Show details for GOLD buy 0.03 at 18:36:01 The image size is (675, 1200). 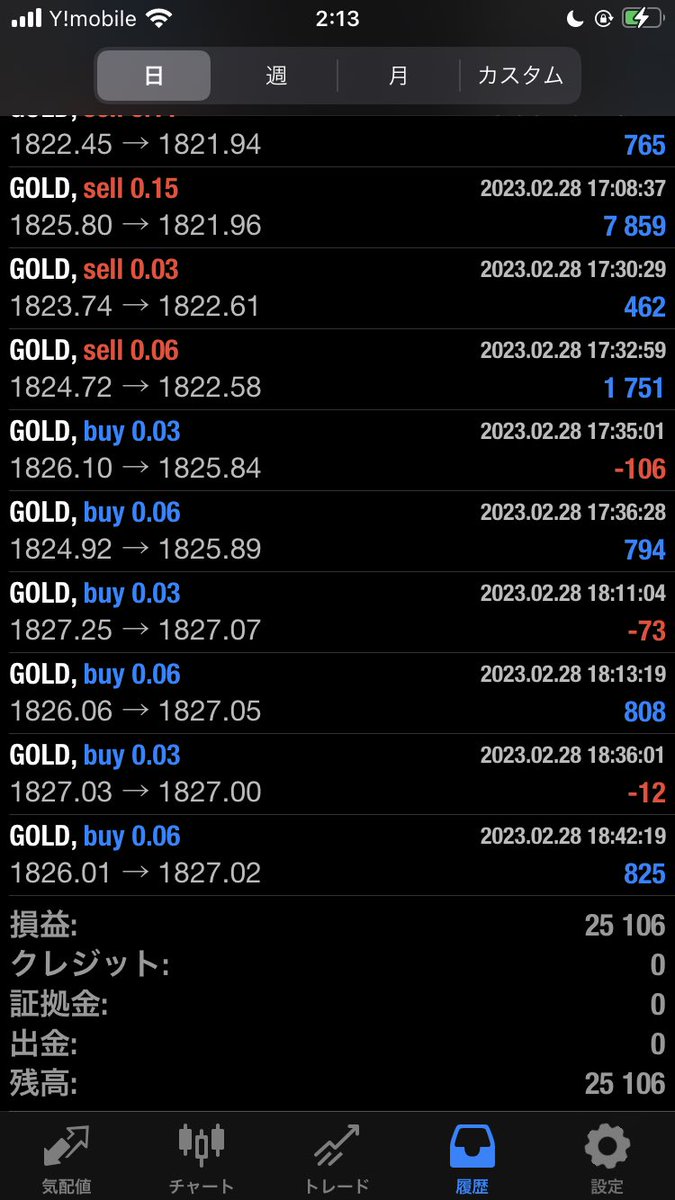tap(337, 774)
